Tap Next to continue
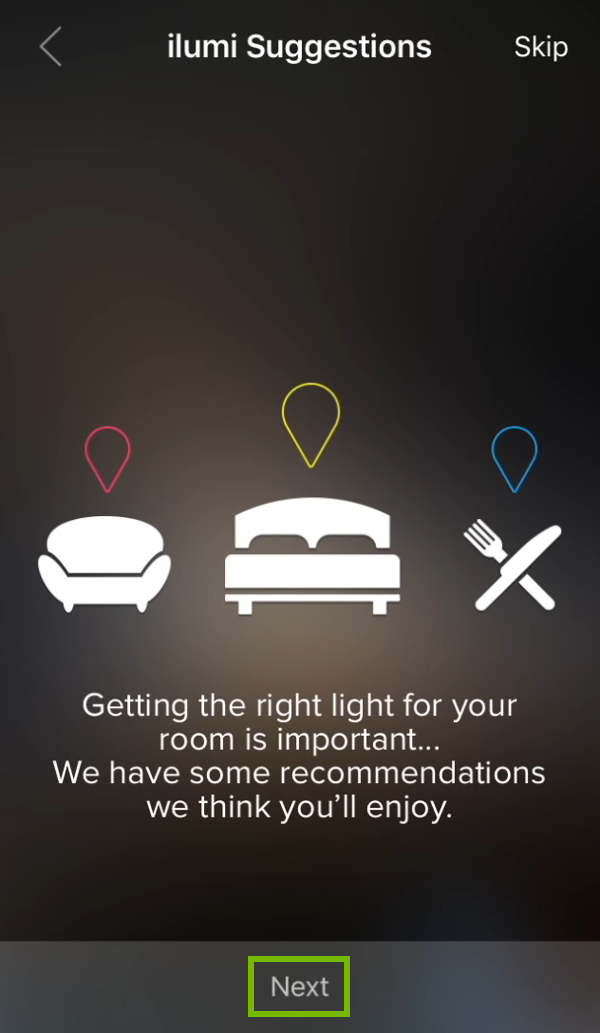Screen dimensions: 600x1033 click(x=299, y=986)
